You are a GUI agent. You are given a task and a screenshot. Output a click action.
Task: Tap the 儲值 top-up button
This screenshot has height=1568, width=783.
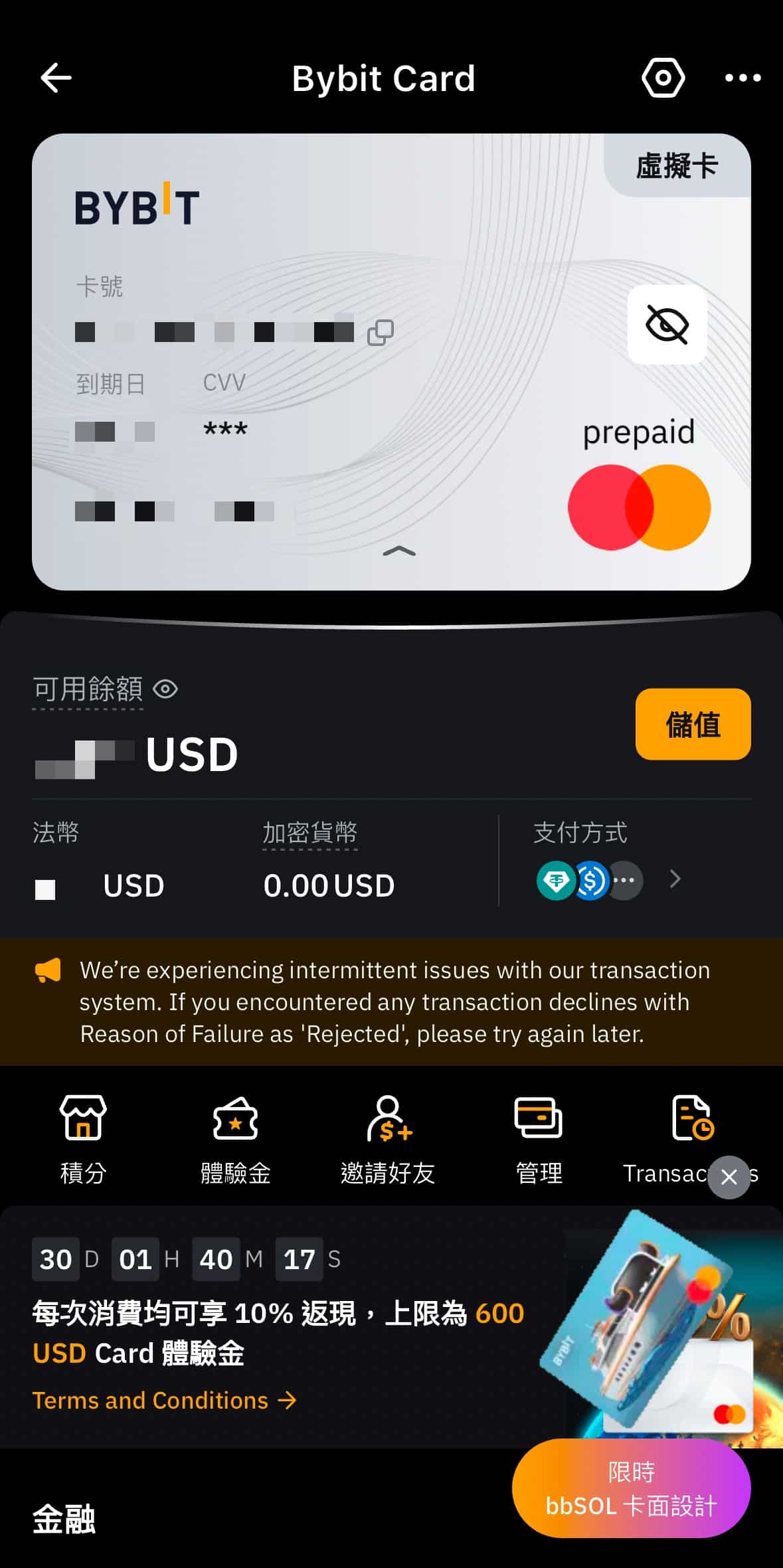point(693,725)
